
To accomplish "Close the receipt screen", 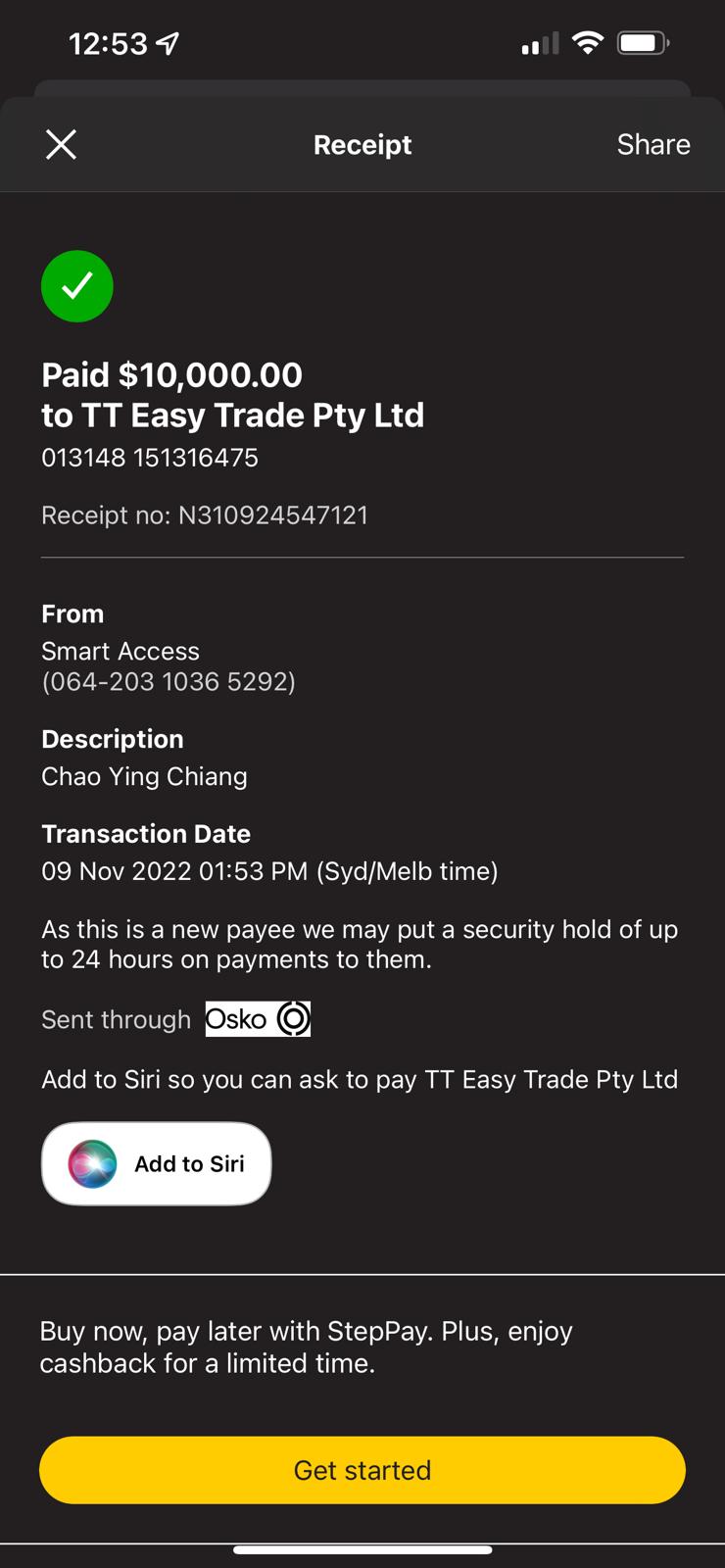I will pos(61,145).
